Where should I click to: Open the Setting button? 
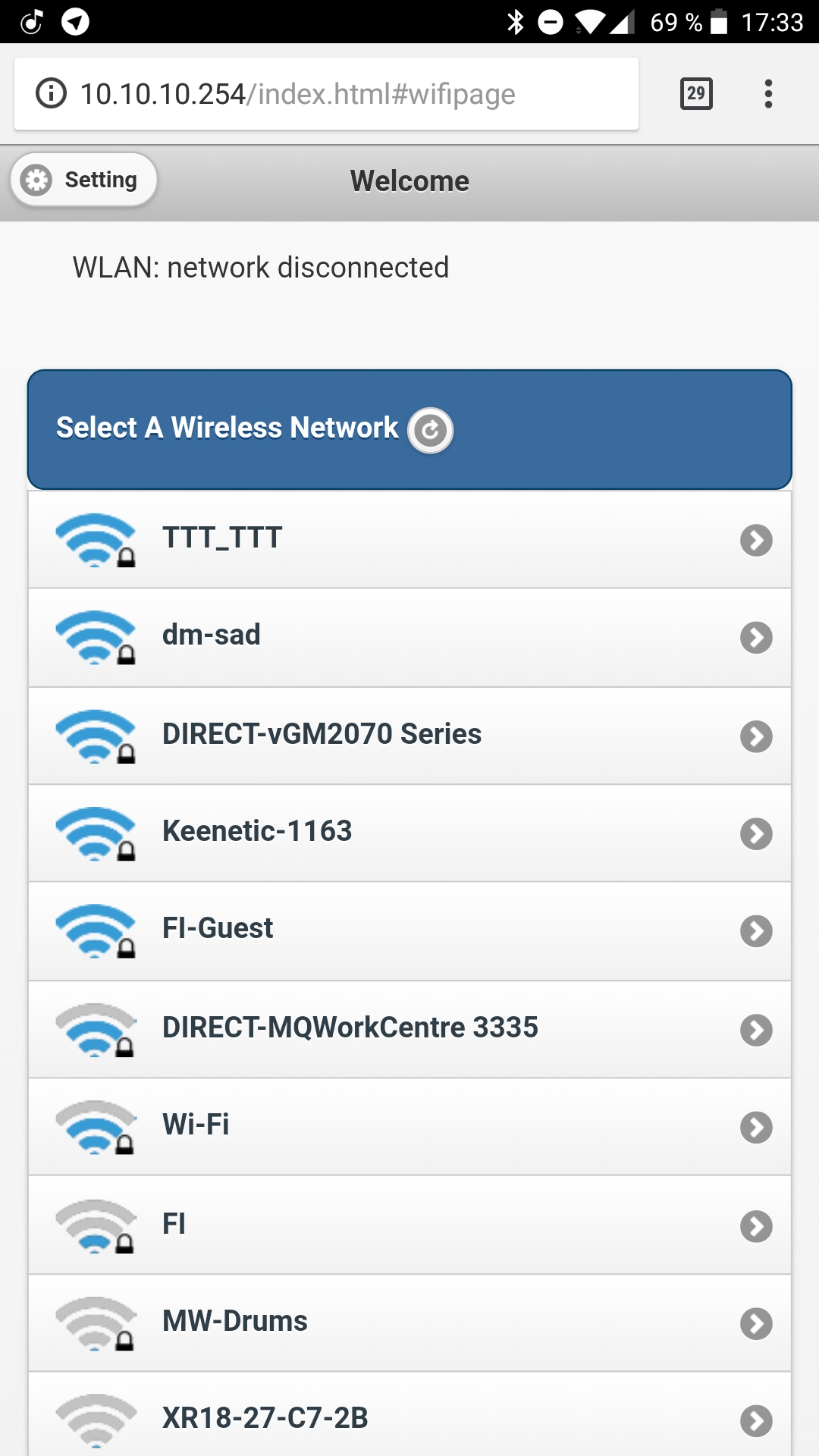83,180
